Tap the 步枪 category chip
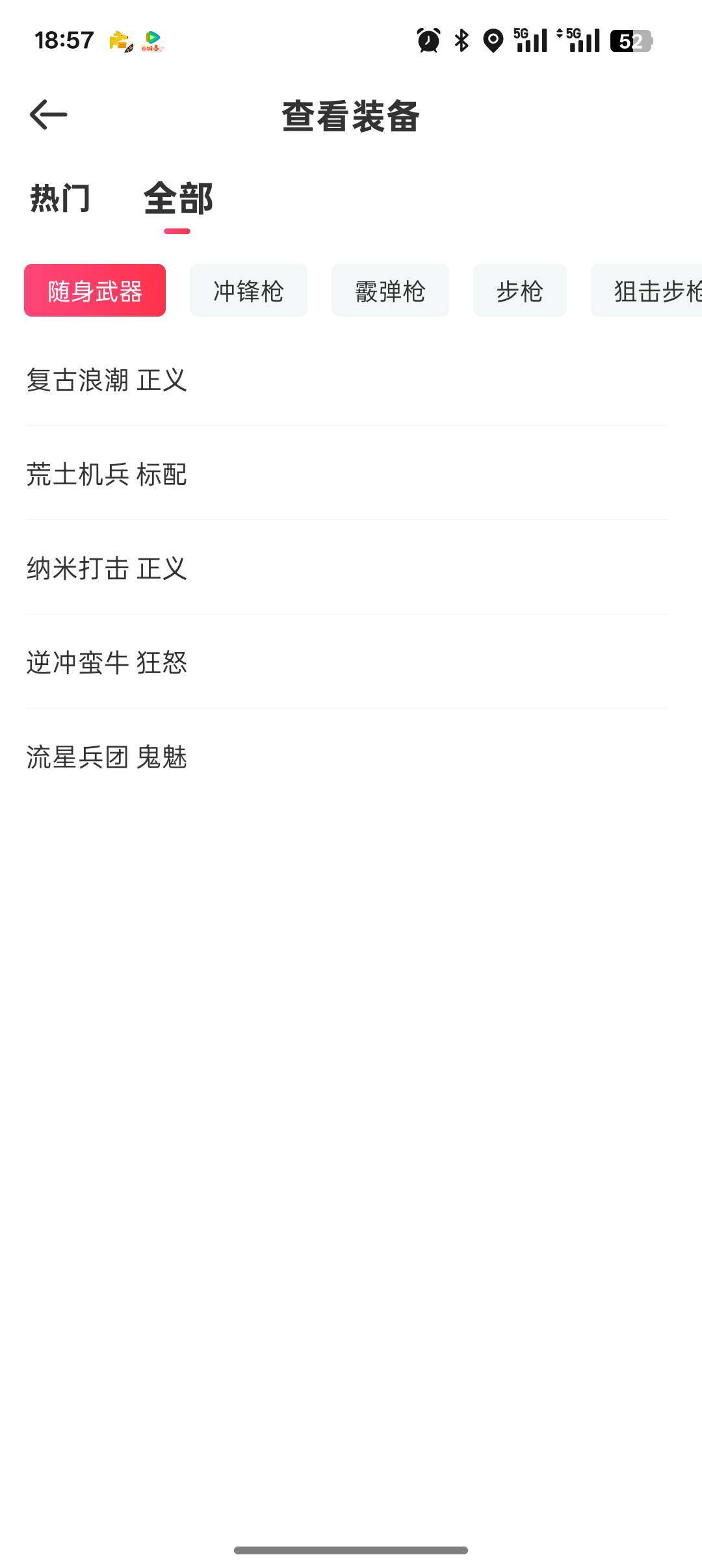 519,291
